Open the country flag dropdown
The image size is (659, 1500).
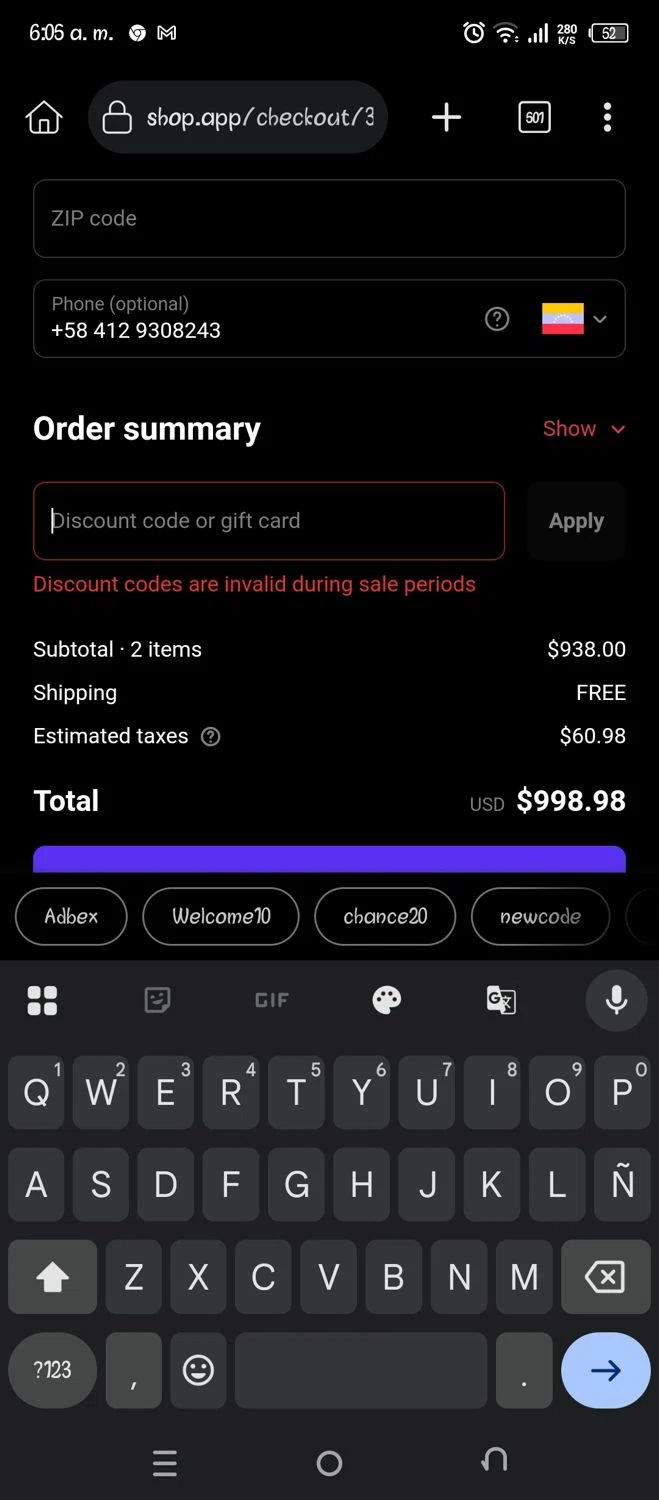(x=575, y=319)
